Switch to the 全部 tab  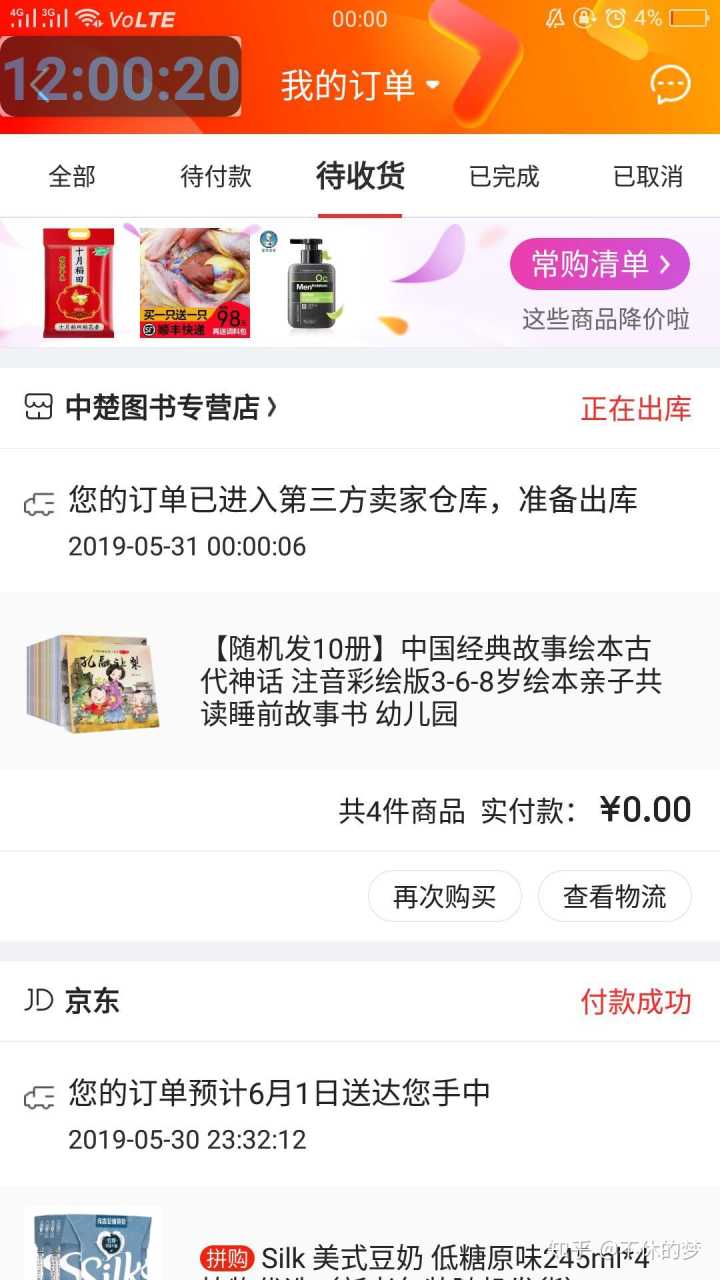[72, 177]
